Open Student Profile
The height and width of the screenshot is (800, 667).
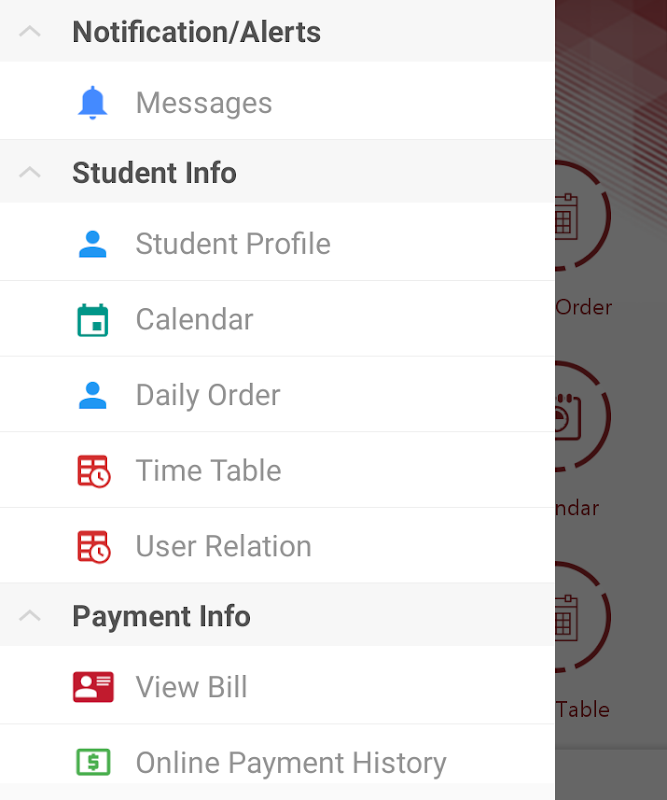click(277, 243)
